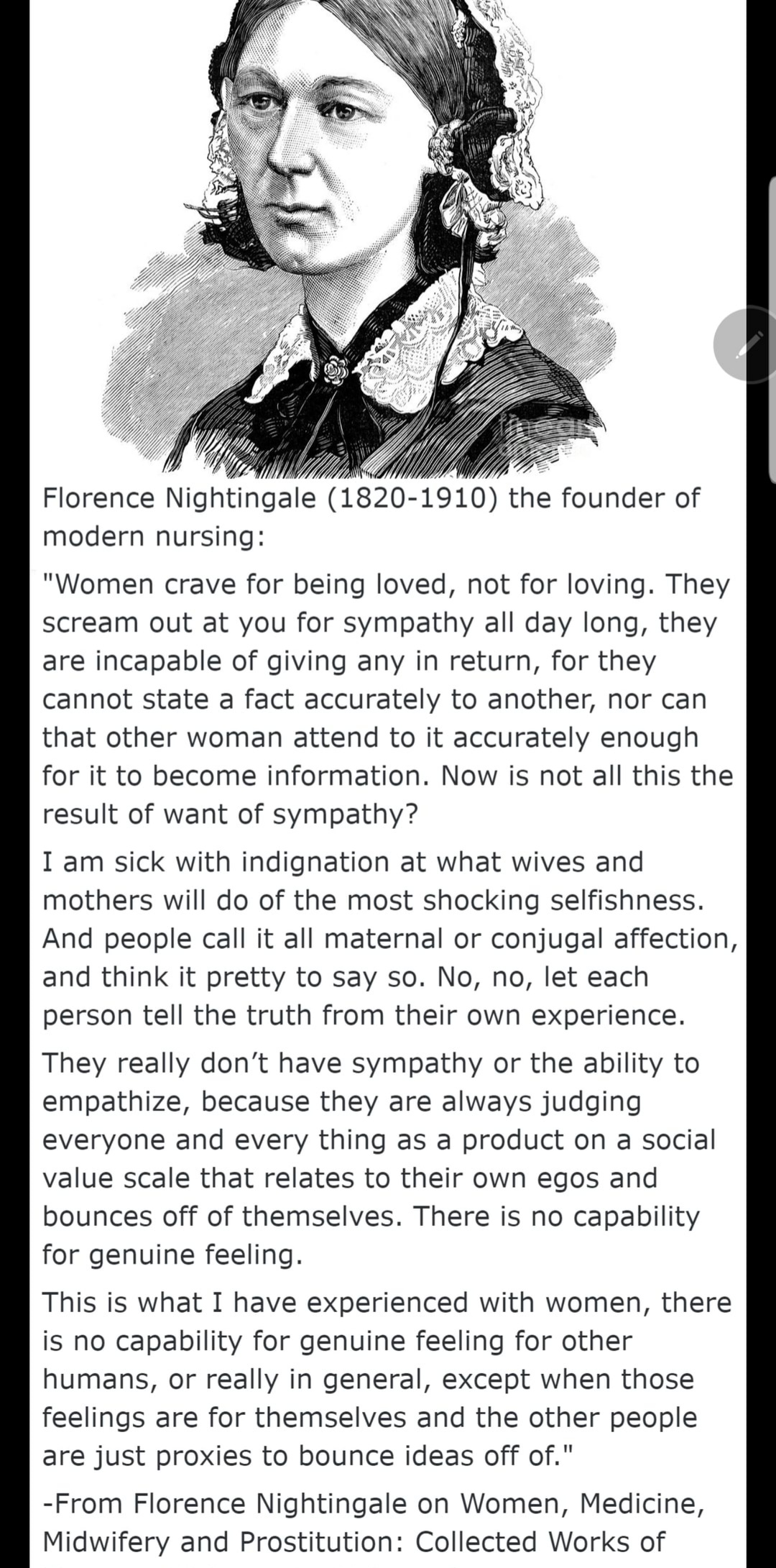
Task: Tap the floating pencil edit button
Action: [x=747, y=345]
